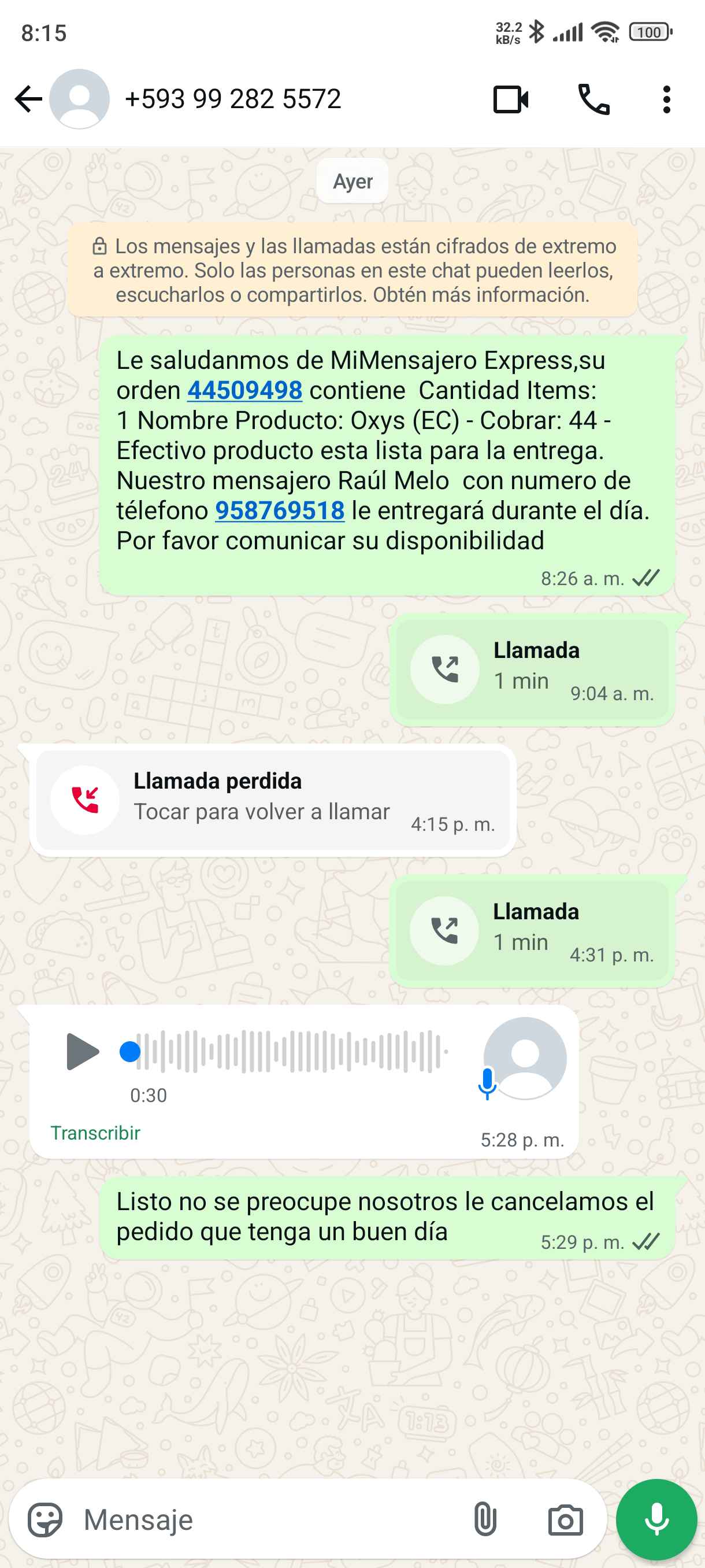This screenshot has height=1568, width=705.
Task: Open the camera from the message bar
Action: pyautogui.click(x=565, y=1520)
